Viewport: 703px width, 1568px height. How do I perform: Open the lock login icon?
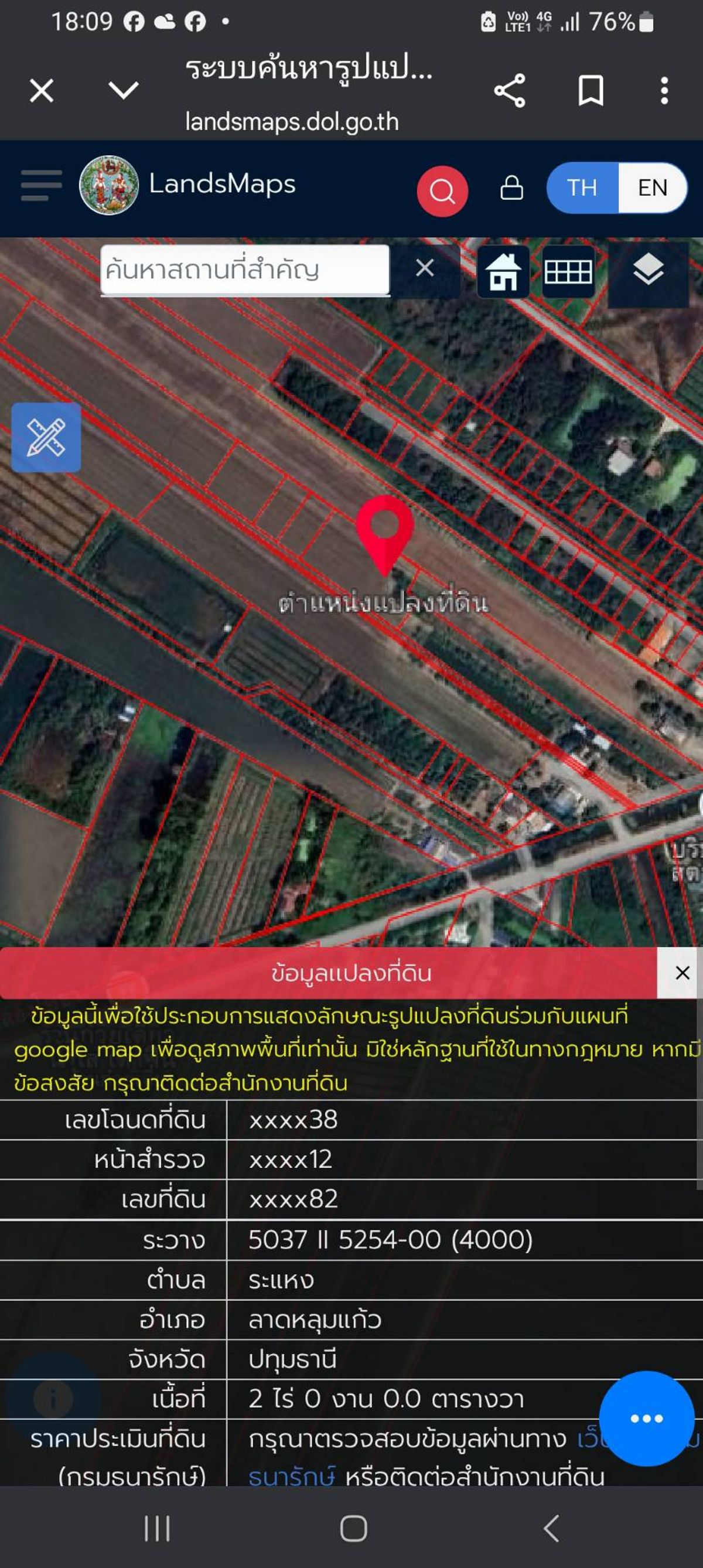[x=511, y=188]
